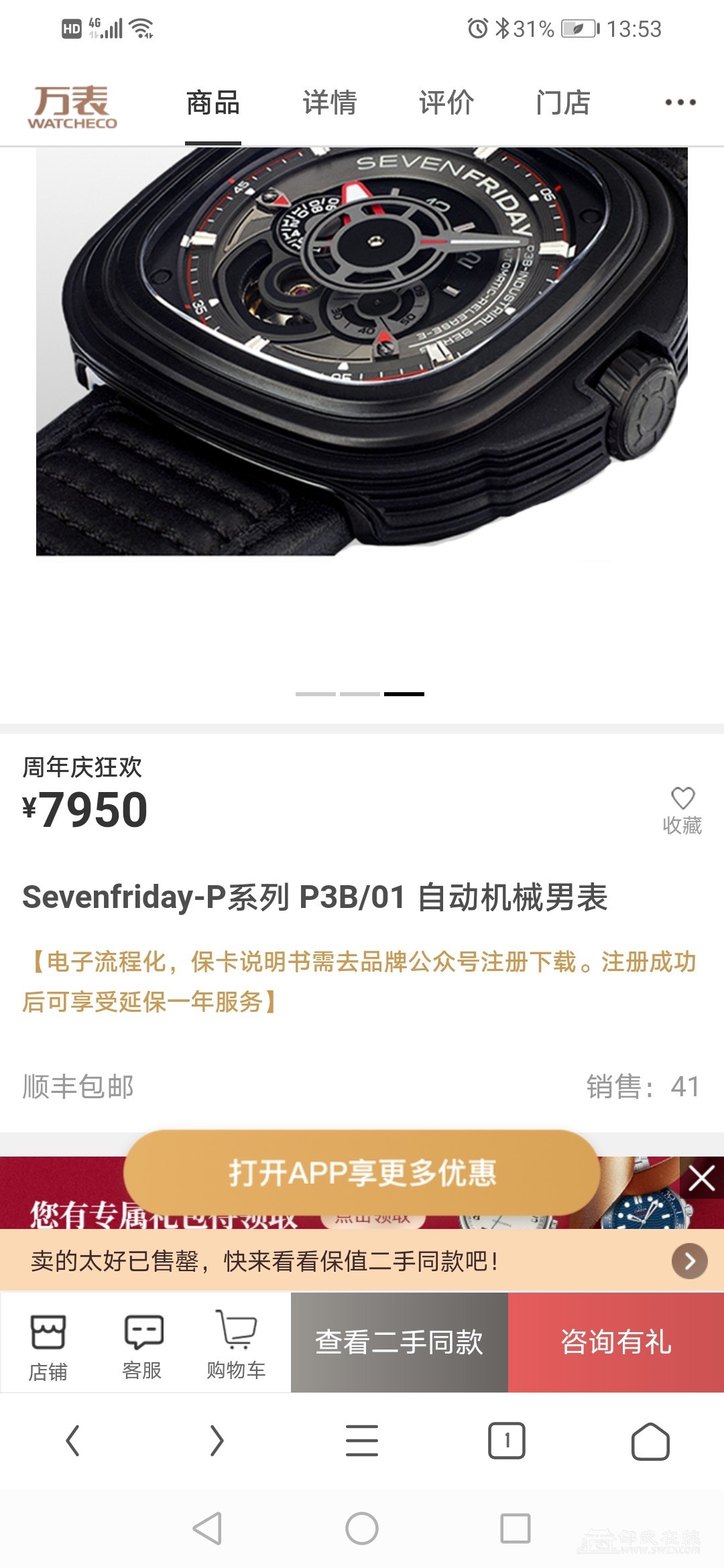The height and width of the screenshot is (1568, 724).
Task: Go to the browser home page
Action: click(x=650, y=1441)
